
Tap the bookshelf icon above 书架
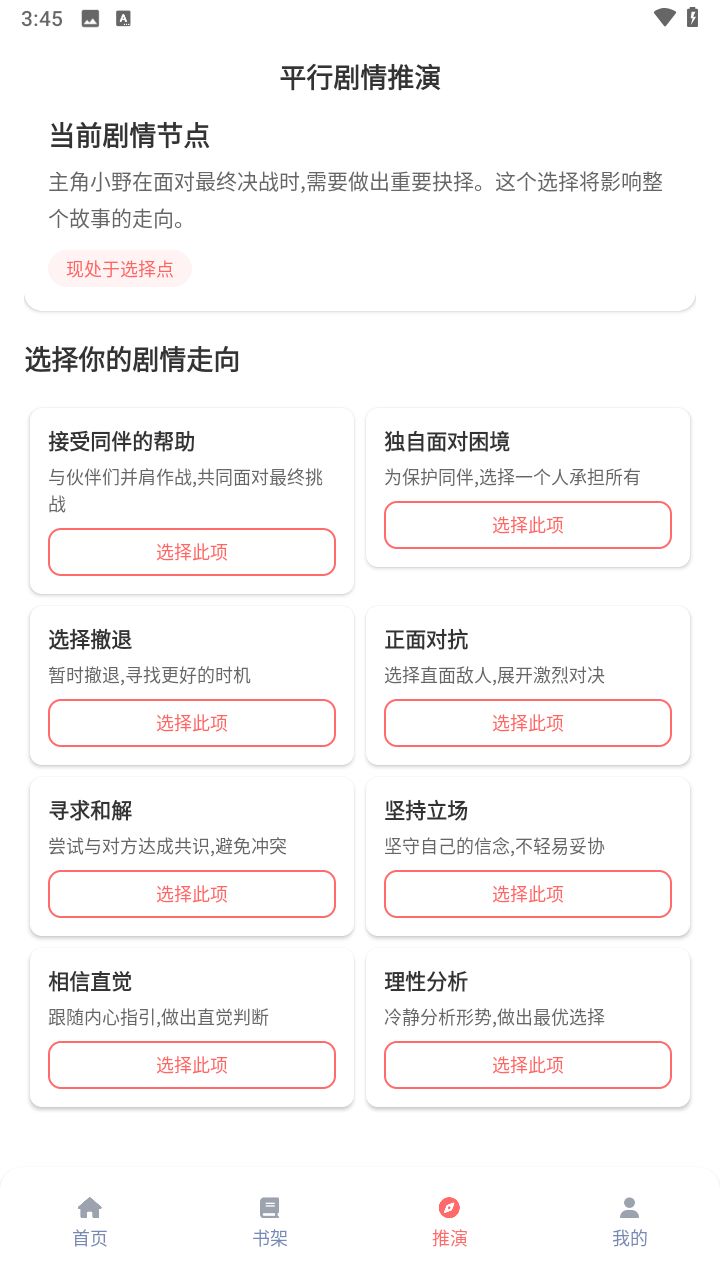pos(270,1207)
